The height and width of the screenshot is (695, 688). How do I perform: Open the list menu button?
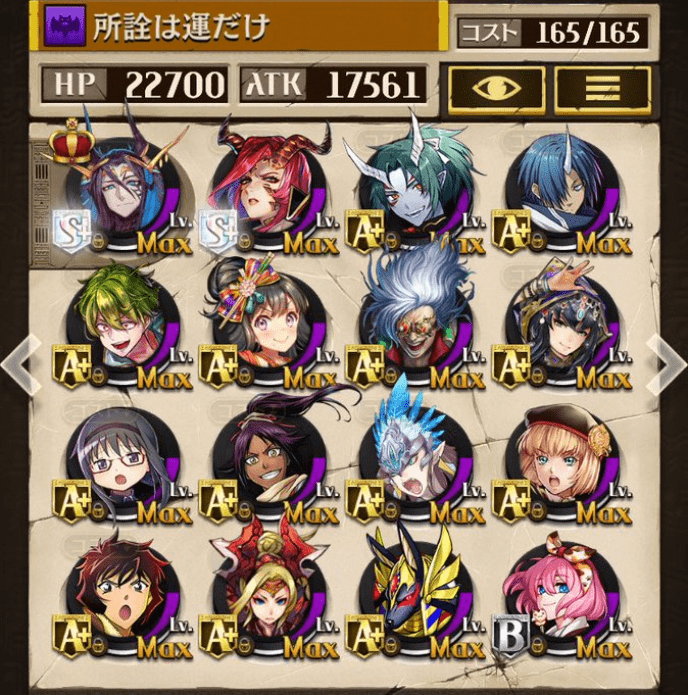tap(601, 89)
